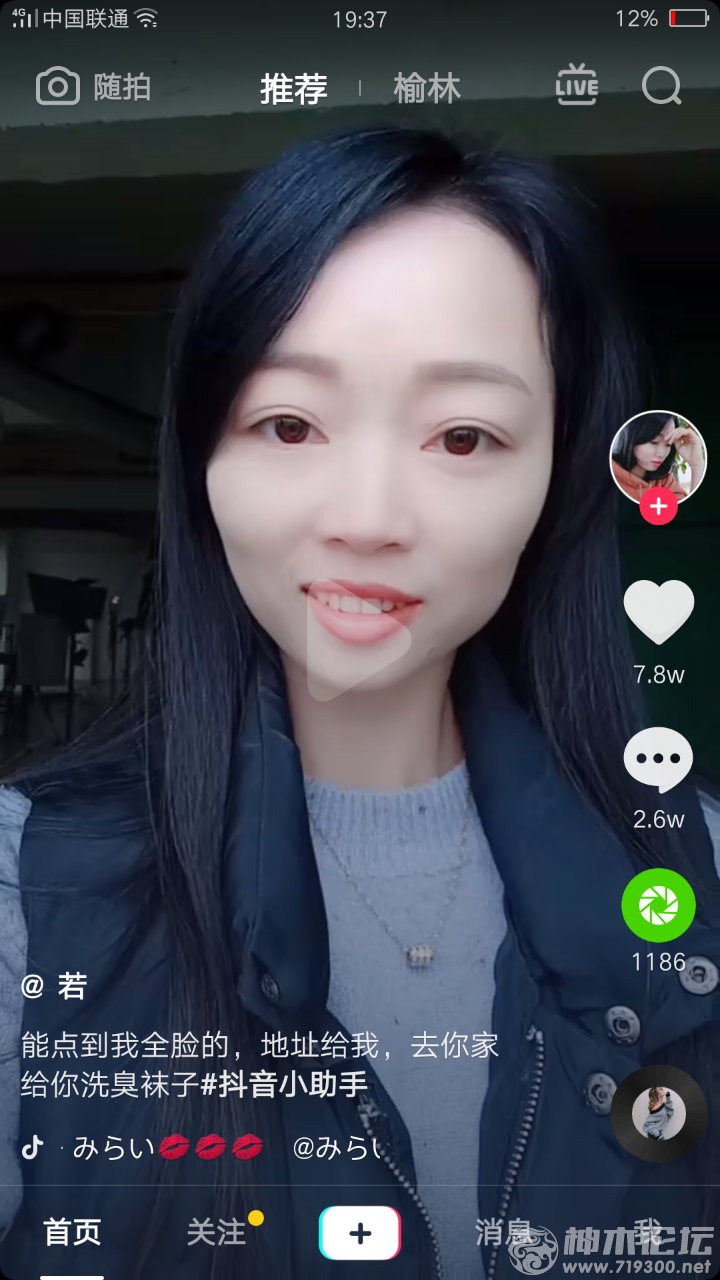Follow the creator via the plus badge

pyautogui.click(x=658, y=507)
